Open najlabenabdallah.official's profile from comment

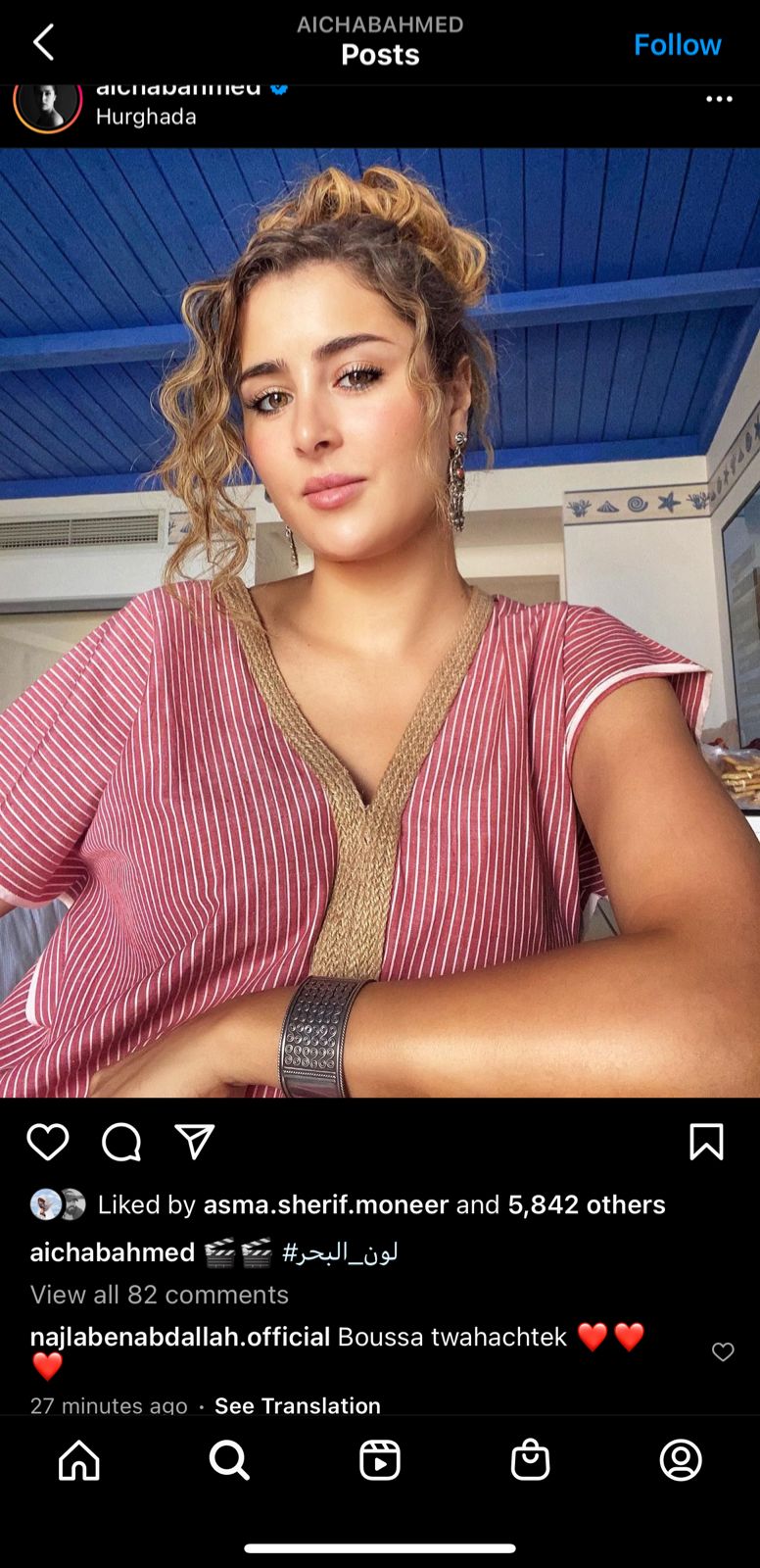pyautogui.click(x=179, y=1337)
